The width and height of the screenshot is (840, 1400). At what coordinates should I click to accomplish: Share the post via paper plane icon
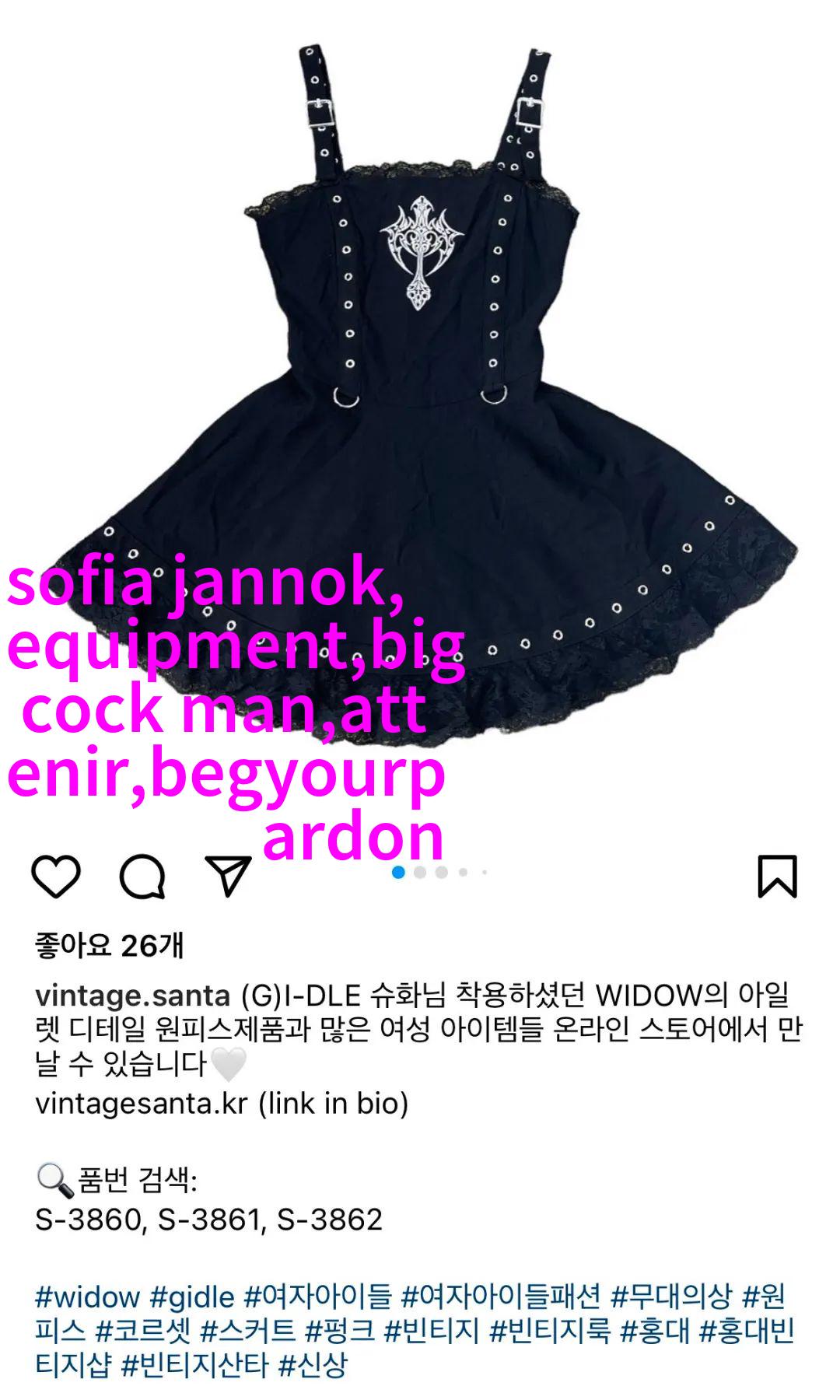(x=228, y=877)
